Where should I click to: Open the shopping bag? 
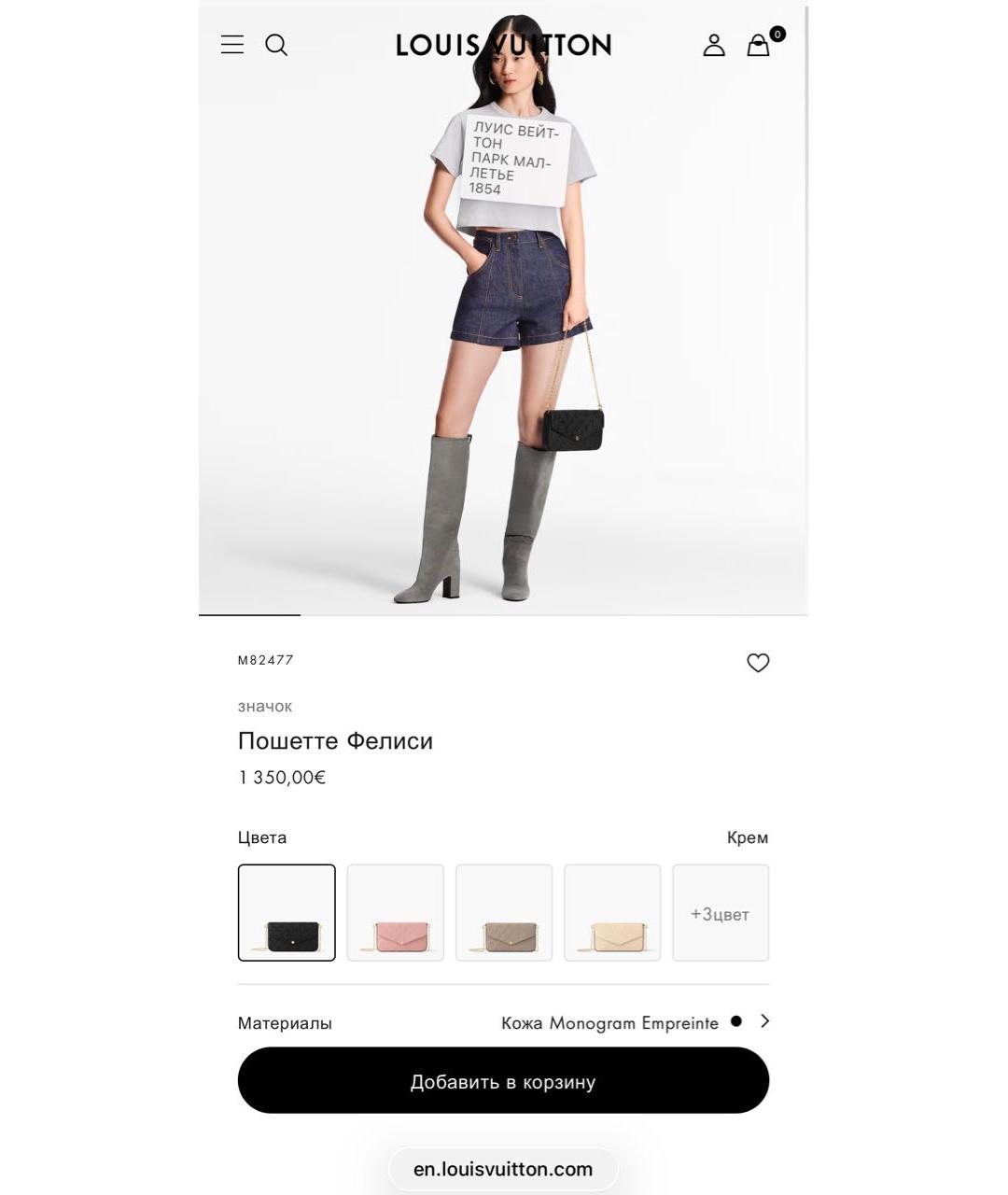tap(759, 46)
